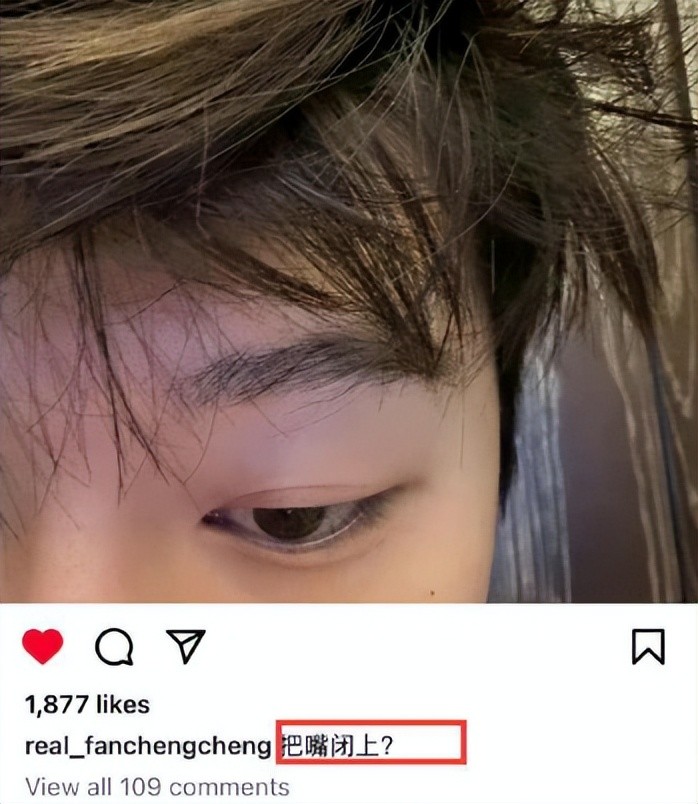Open the comment bubble icon
The height and width of the screenshot is (804, 698).
pyautogui.click(x=114, y=647)
